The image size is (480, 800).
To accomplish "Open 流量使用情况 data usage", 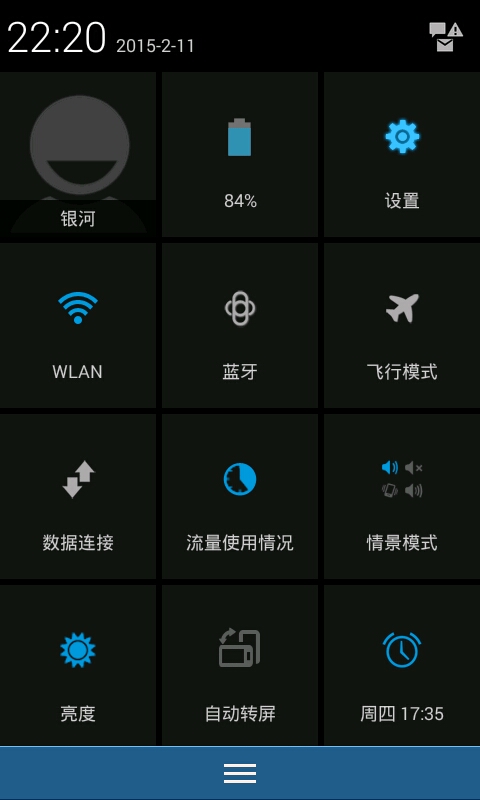I will point(240,496).
